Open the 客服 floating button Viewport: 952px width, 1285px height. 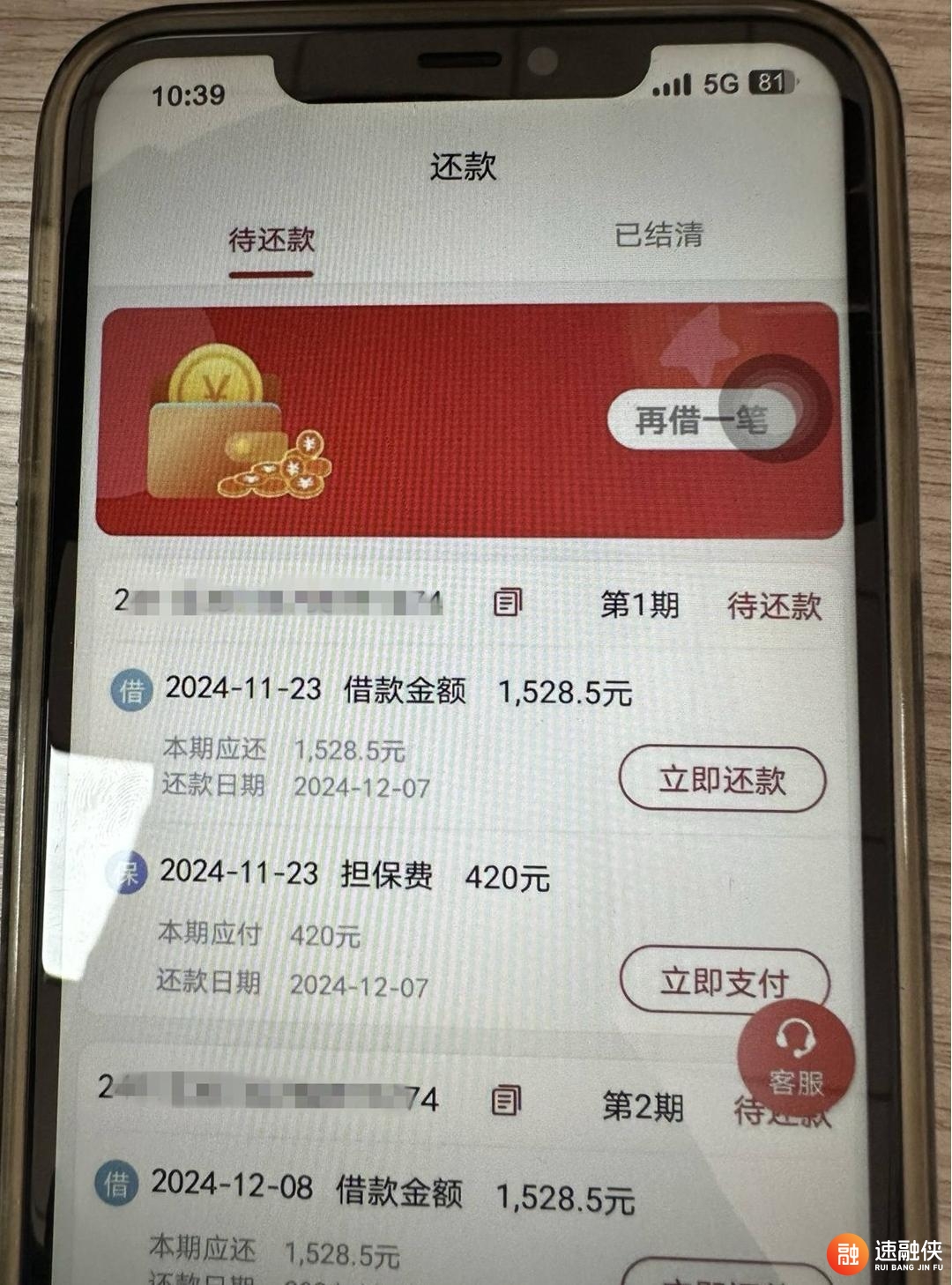(x=795, y=1057)
